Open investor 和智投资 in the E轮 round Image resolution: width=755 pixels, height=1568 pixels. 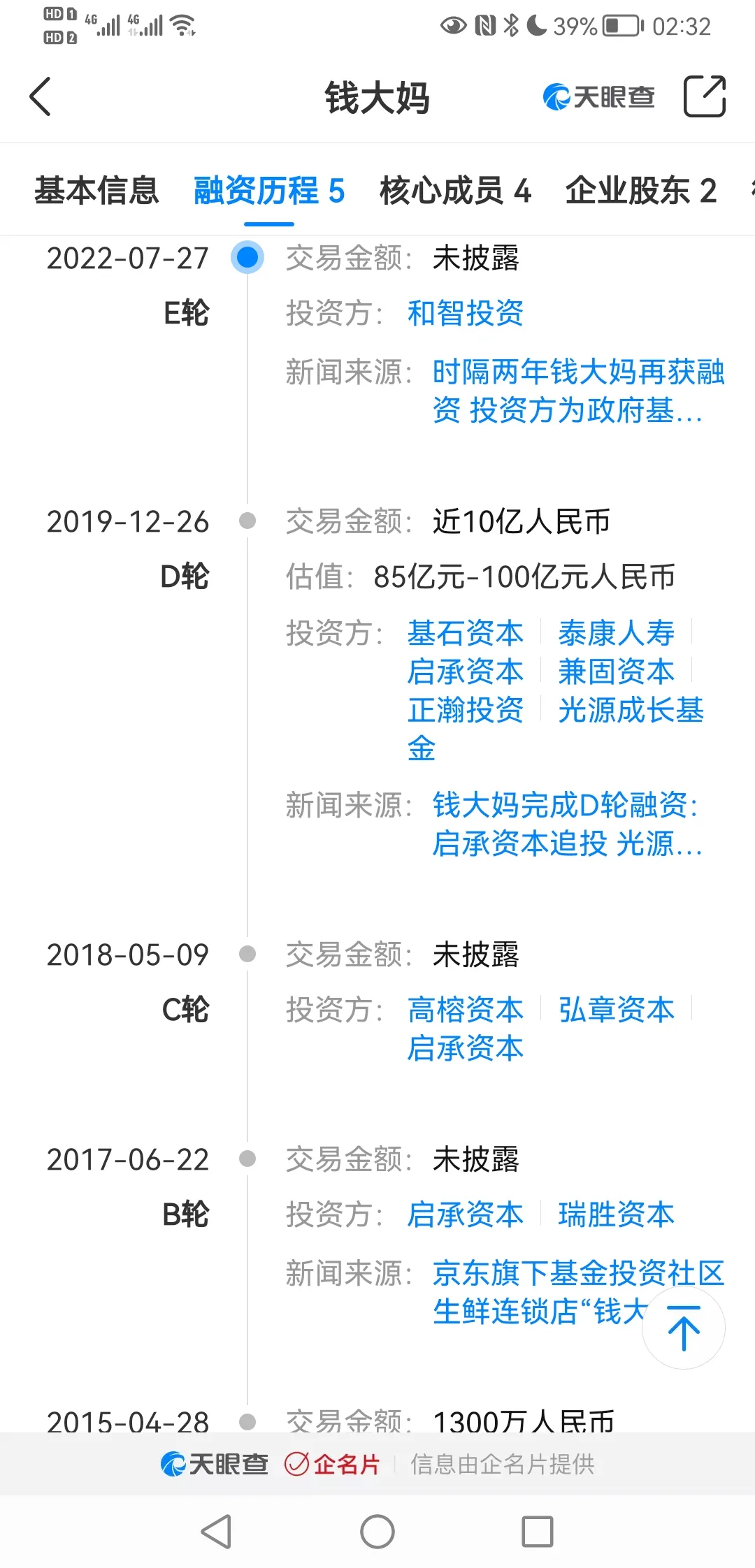point(466,313)
